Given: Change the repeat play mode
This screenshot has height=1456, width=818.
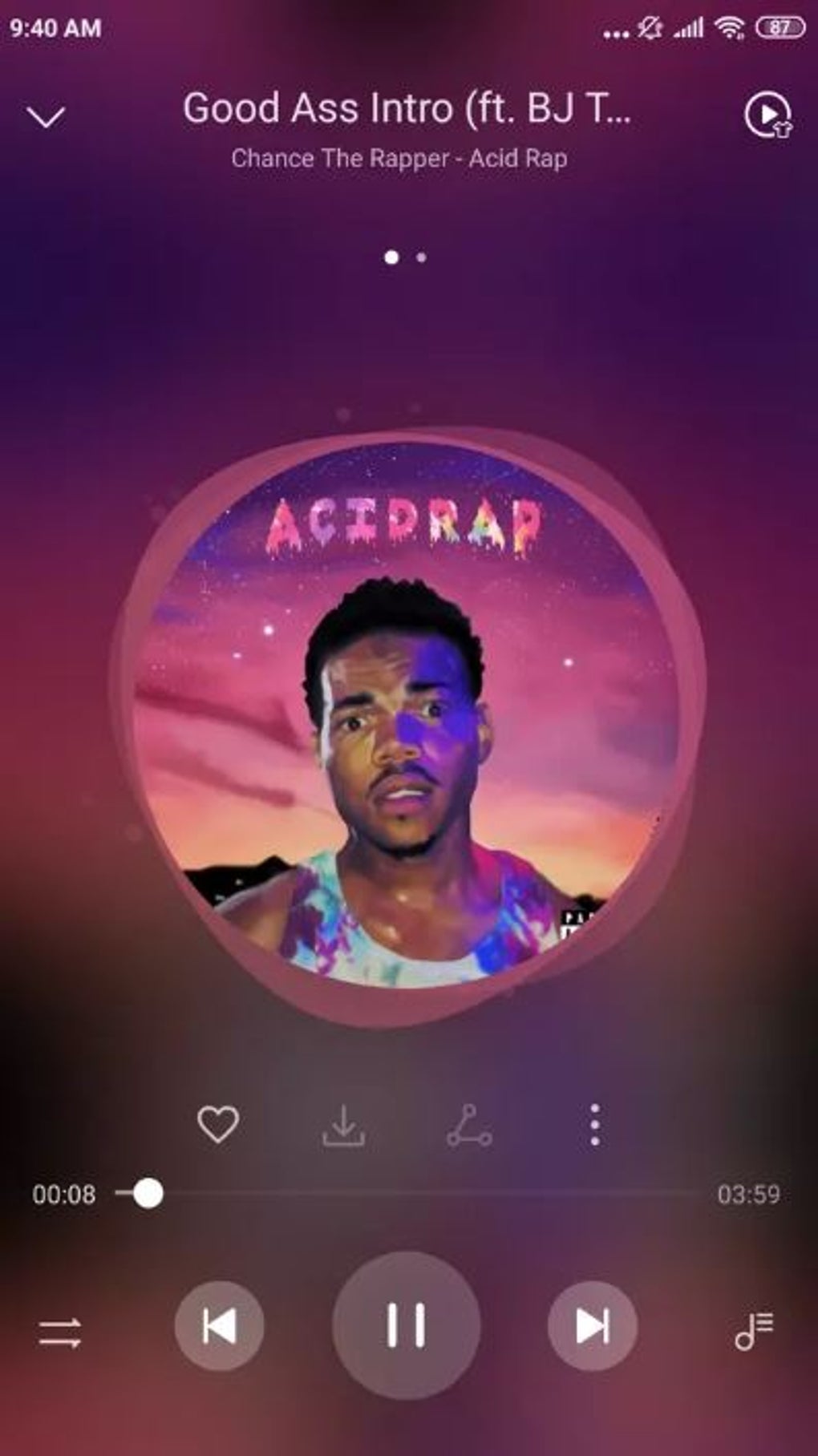Looking at the screenshot, I should pyautogui.click(x=60, y=1333).
